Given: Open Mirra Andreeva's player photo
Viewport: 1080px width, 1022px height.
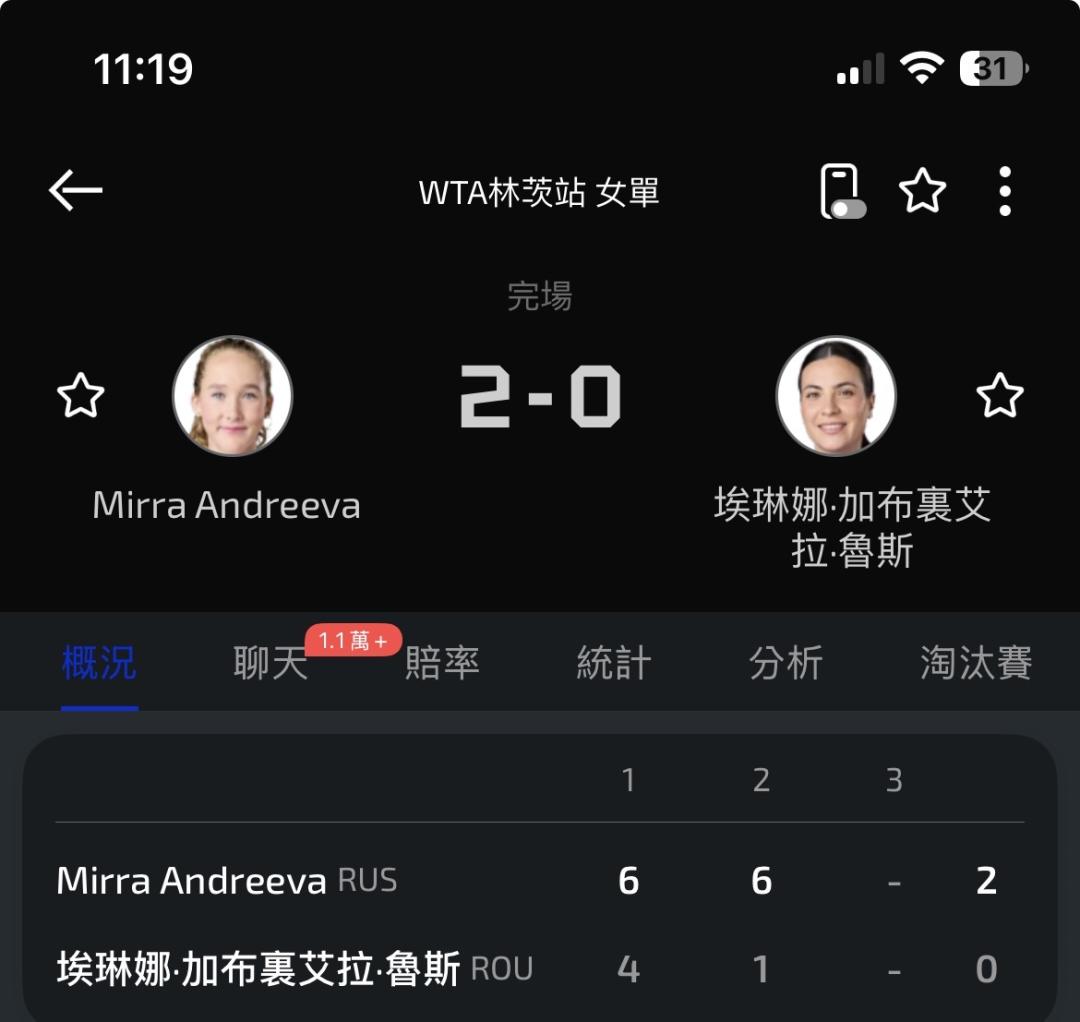Looking at the screenshot, I should point(232,396).
